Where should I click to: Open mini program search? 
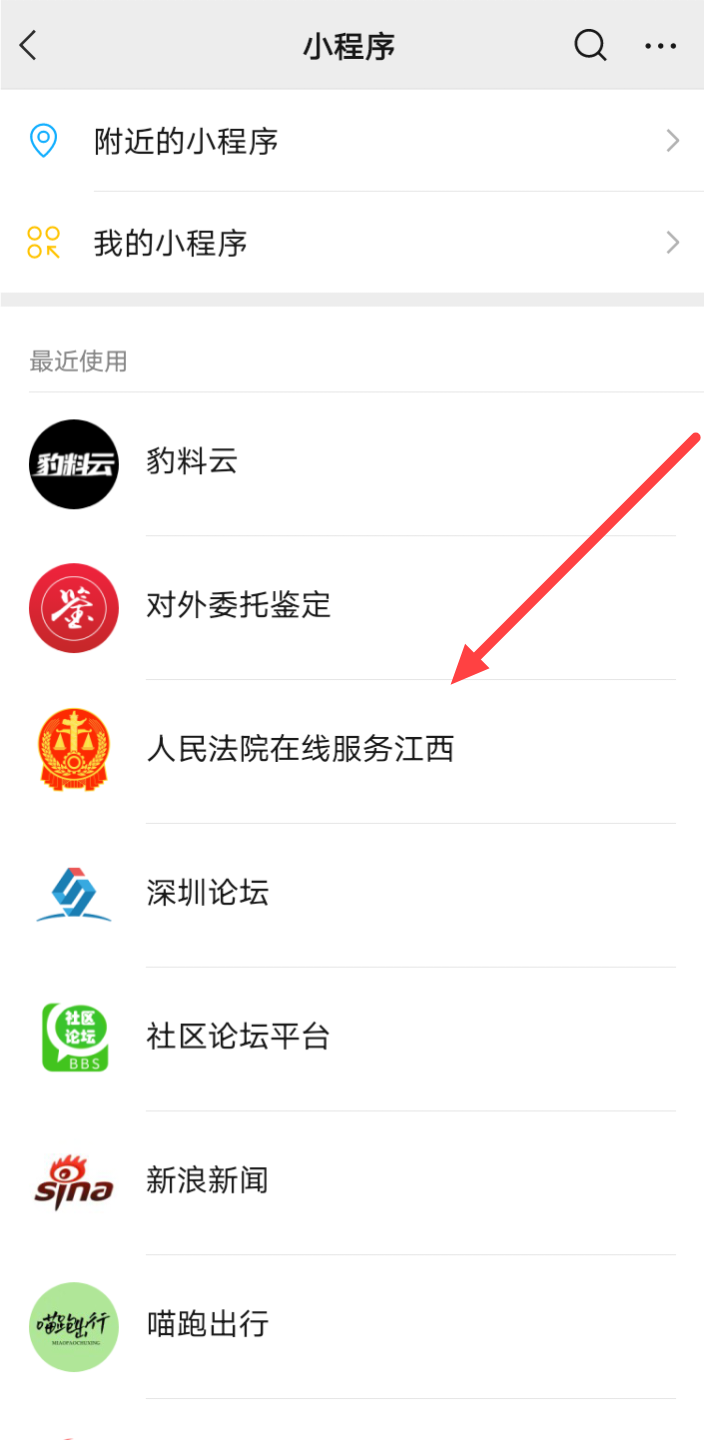pyautogui.click(x=590, y=45)
